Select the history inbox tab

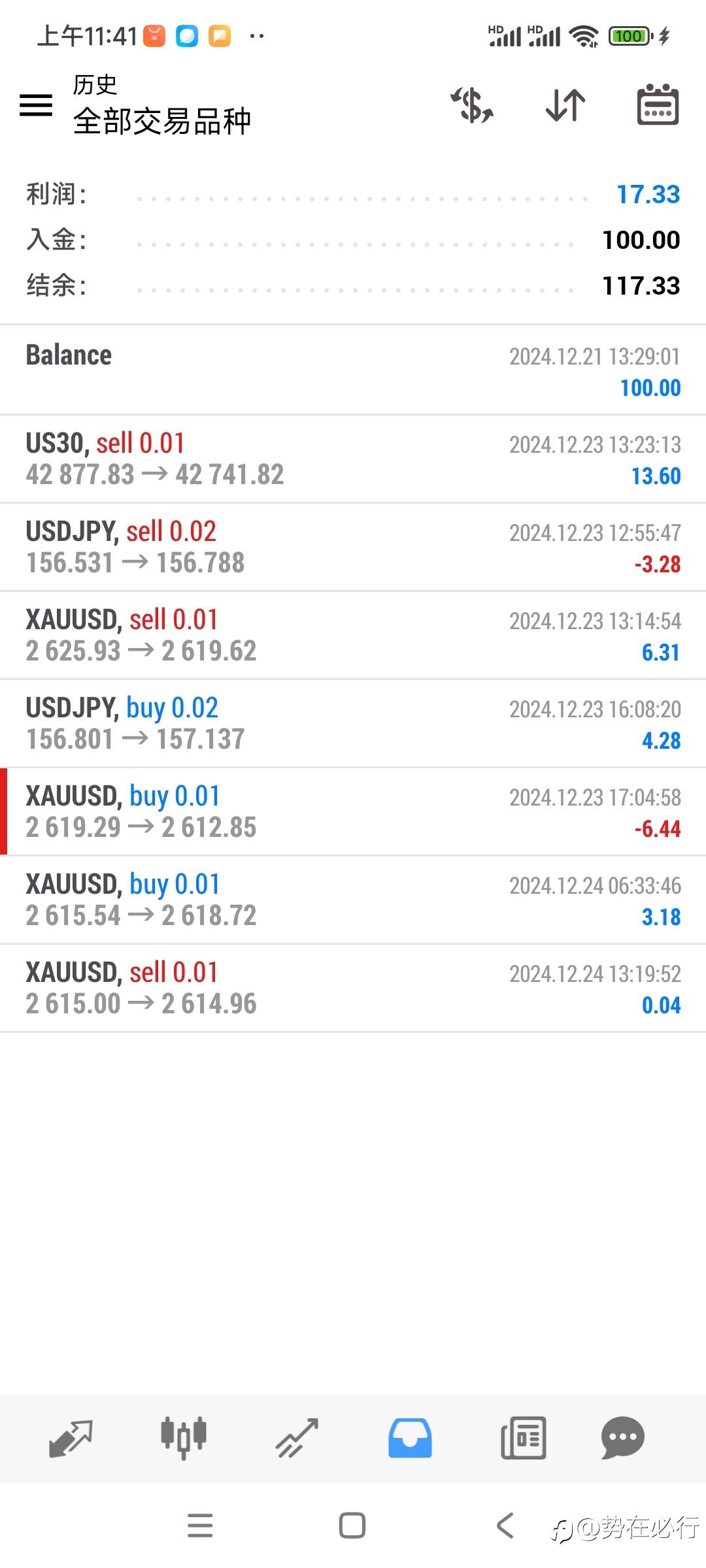[410, 1438]
